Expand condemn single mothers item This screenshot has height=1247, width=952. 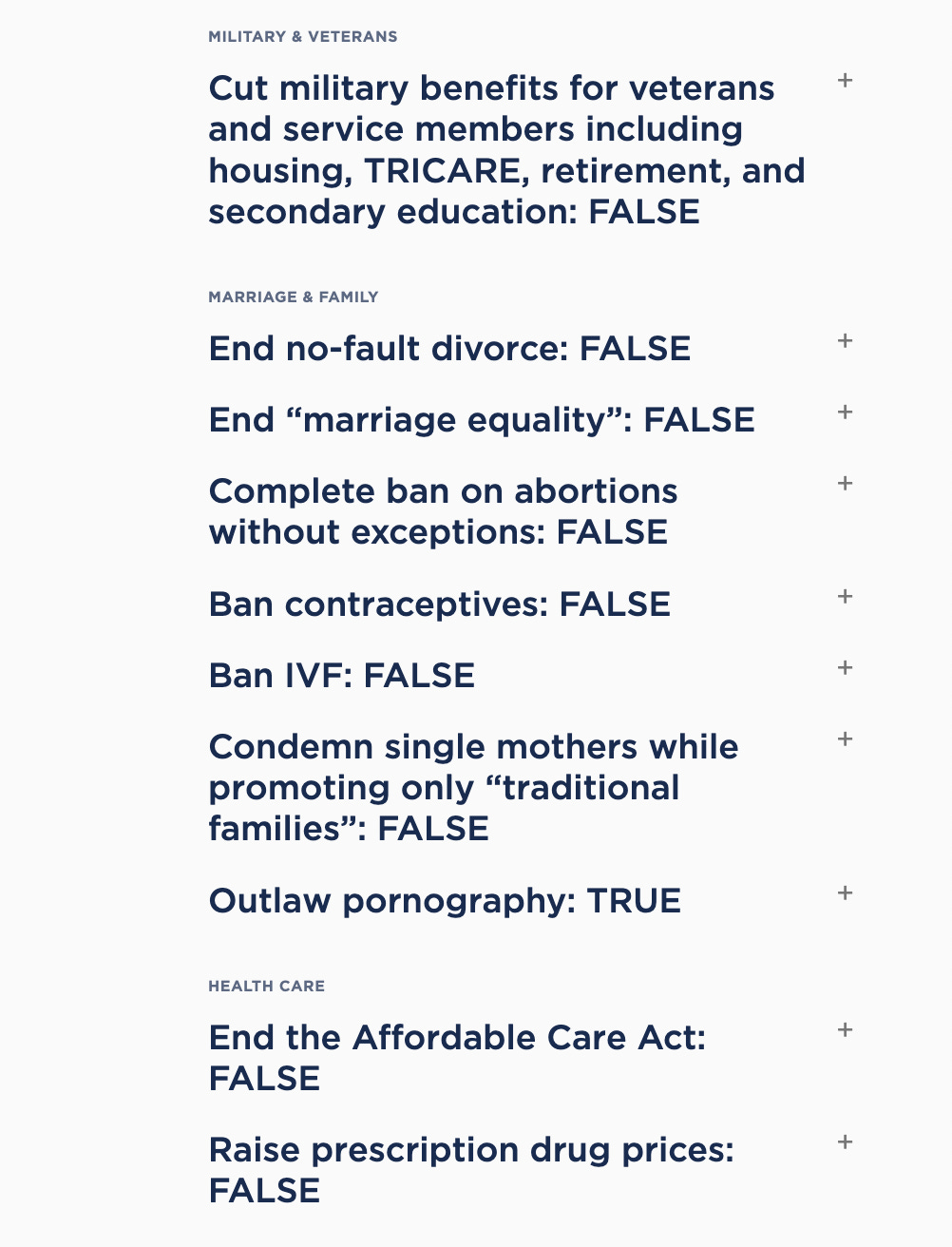tap(845, 739)
